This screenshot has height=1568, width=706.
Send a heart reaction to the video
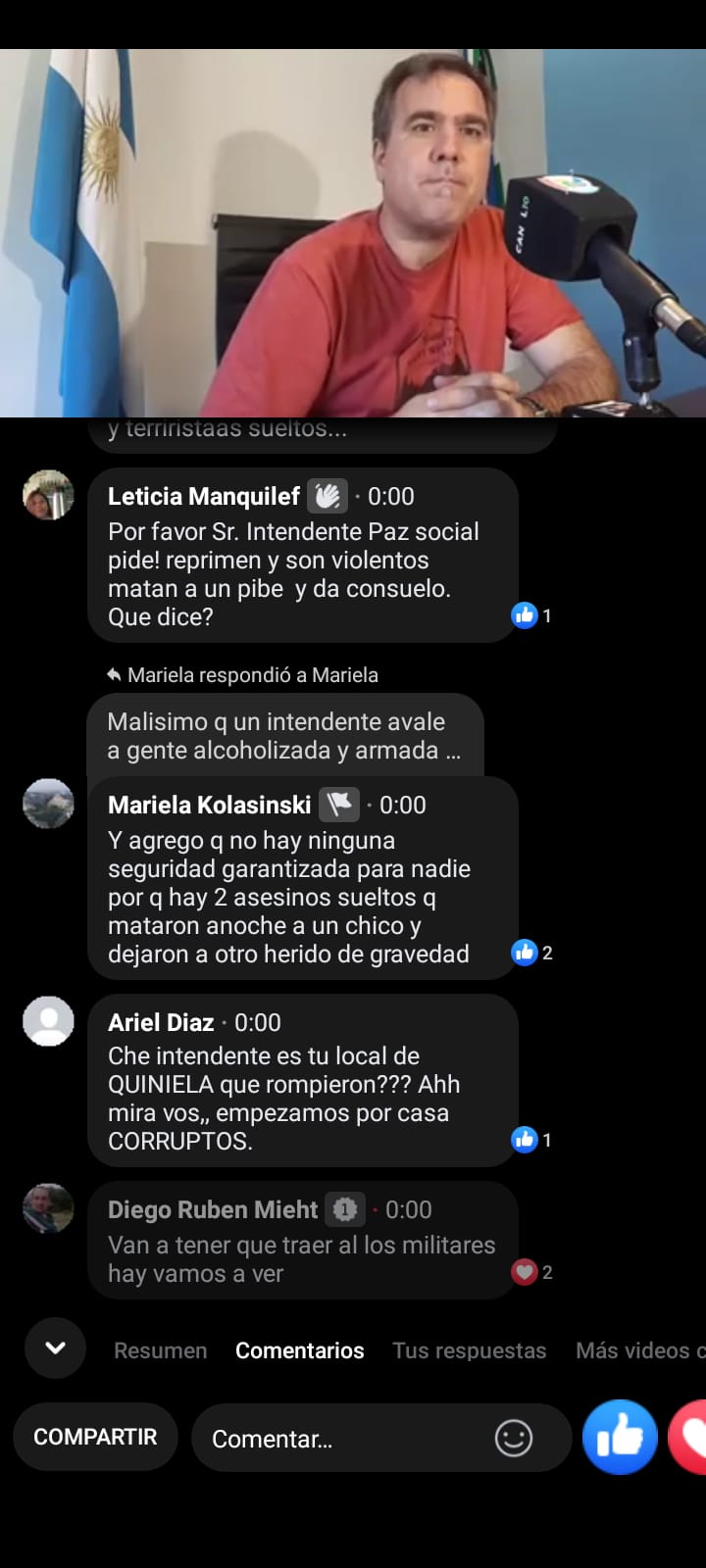(690, 1437)
